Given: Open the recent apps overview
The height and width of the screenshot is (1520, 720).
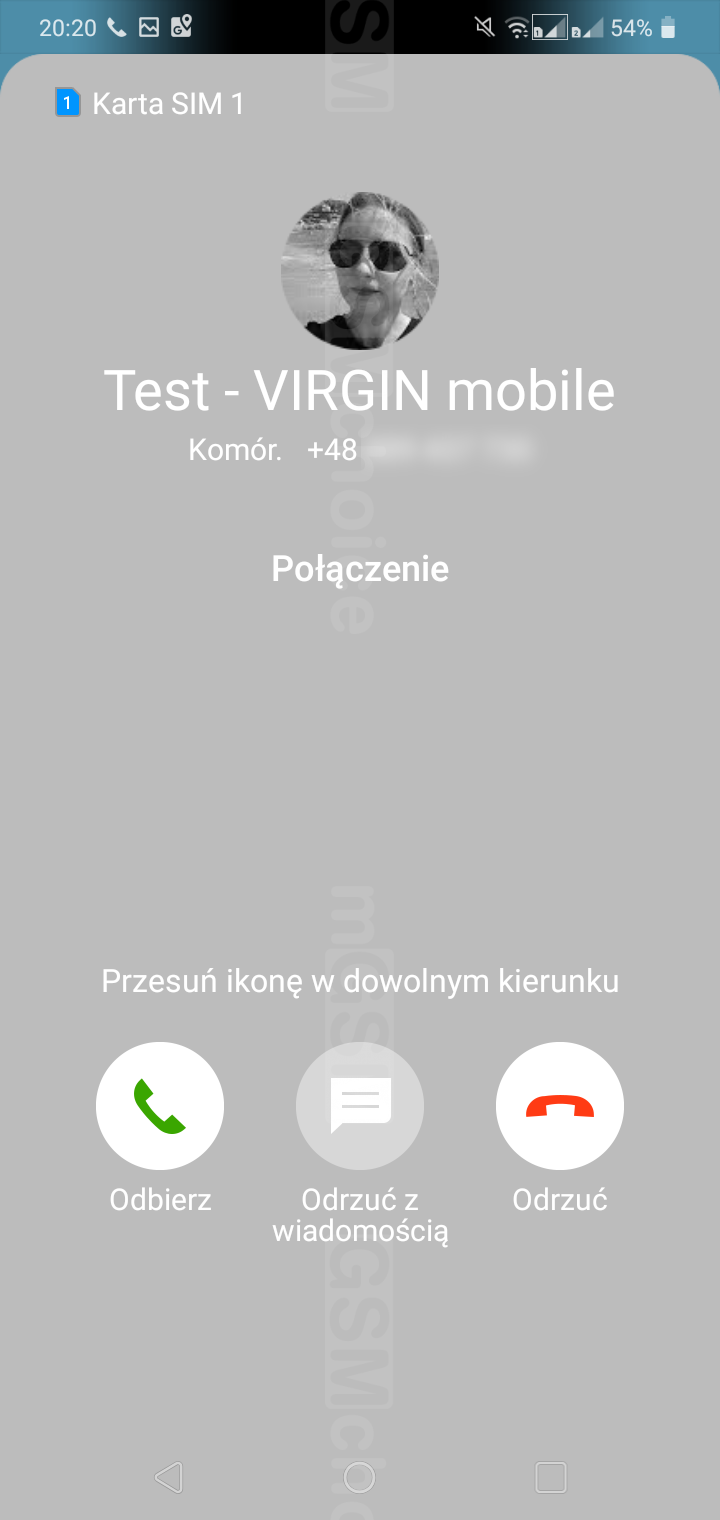Looking at the screenshot, I should coord(551,1477).
